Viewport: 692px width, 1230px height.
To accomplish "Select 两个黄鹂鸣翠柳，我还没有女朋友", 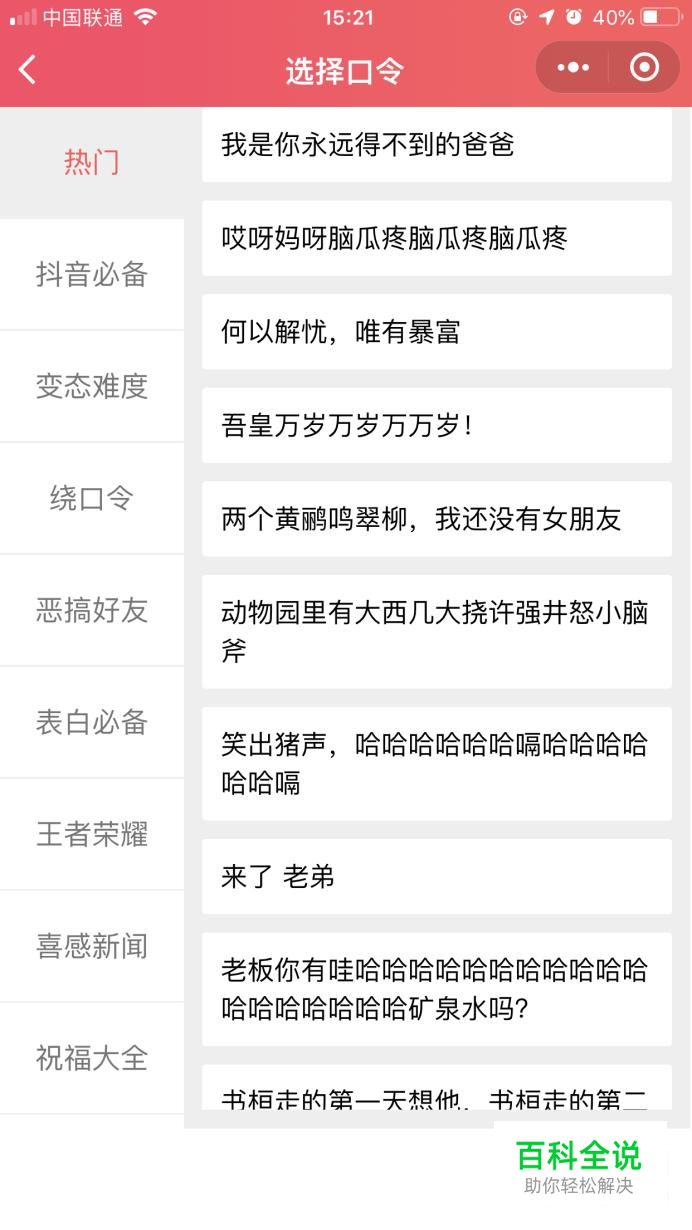I will (x=436, y=519).
